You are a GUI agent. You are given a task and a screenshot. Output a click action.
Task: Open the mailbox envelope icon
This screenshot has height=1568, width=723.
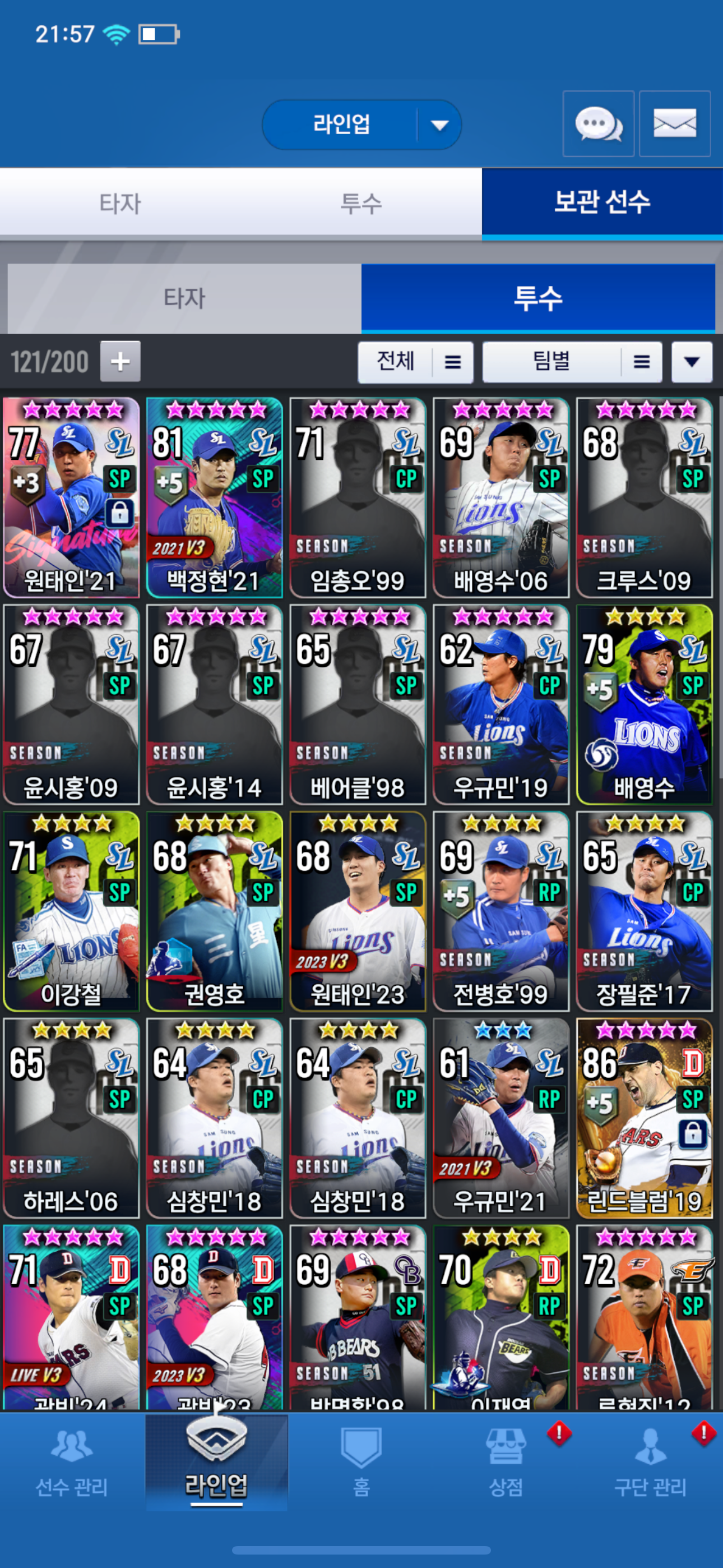tap(674, 124)
